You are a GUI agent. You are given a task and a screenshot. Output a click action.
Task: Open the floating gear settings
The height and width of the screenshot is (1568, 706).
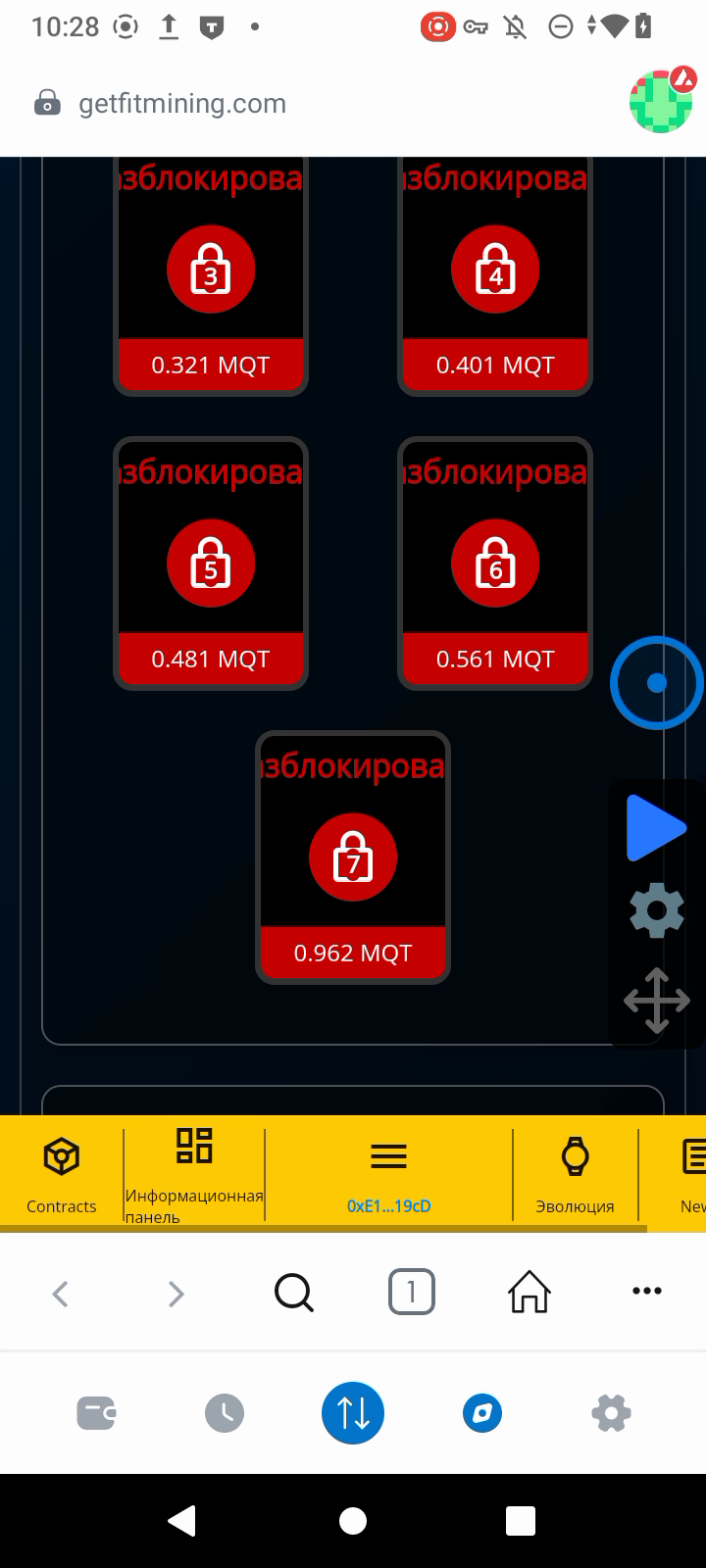656,911
